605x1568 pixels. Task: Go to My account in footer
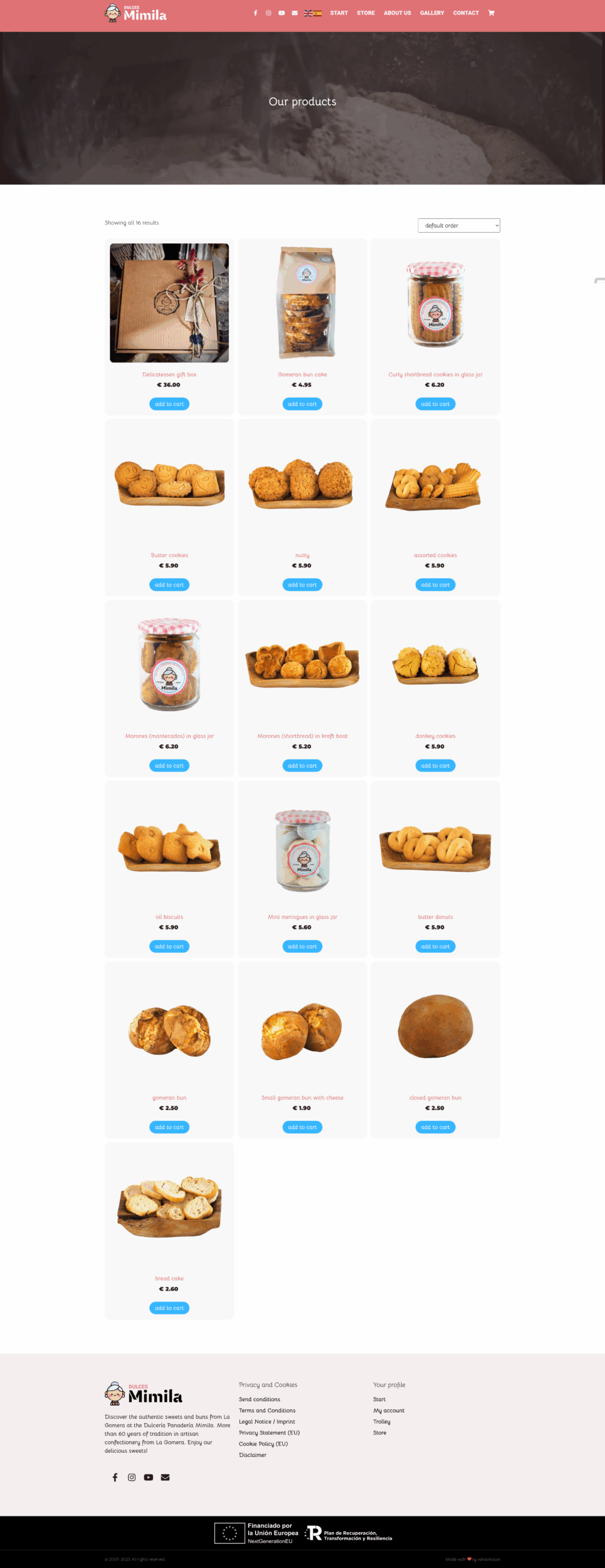(x=389, y=1411)
